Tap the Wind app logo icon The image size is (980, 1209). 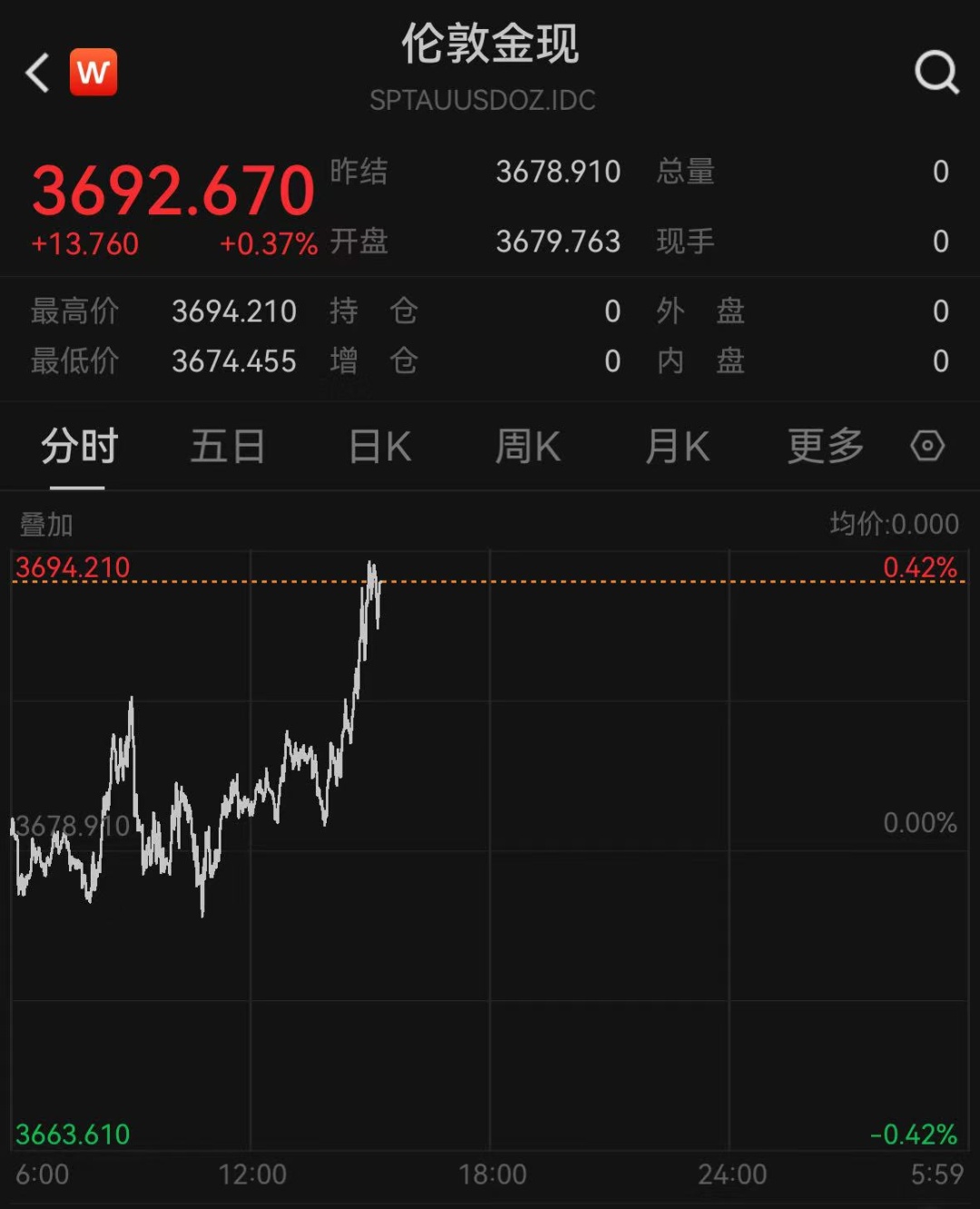tap(93, 73)
